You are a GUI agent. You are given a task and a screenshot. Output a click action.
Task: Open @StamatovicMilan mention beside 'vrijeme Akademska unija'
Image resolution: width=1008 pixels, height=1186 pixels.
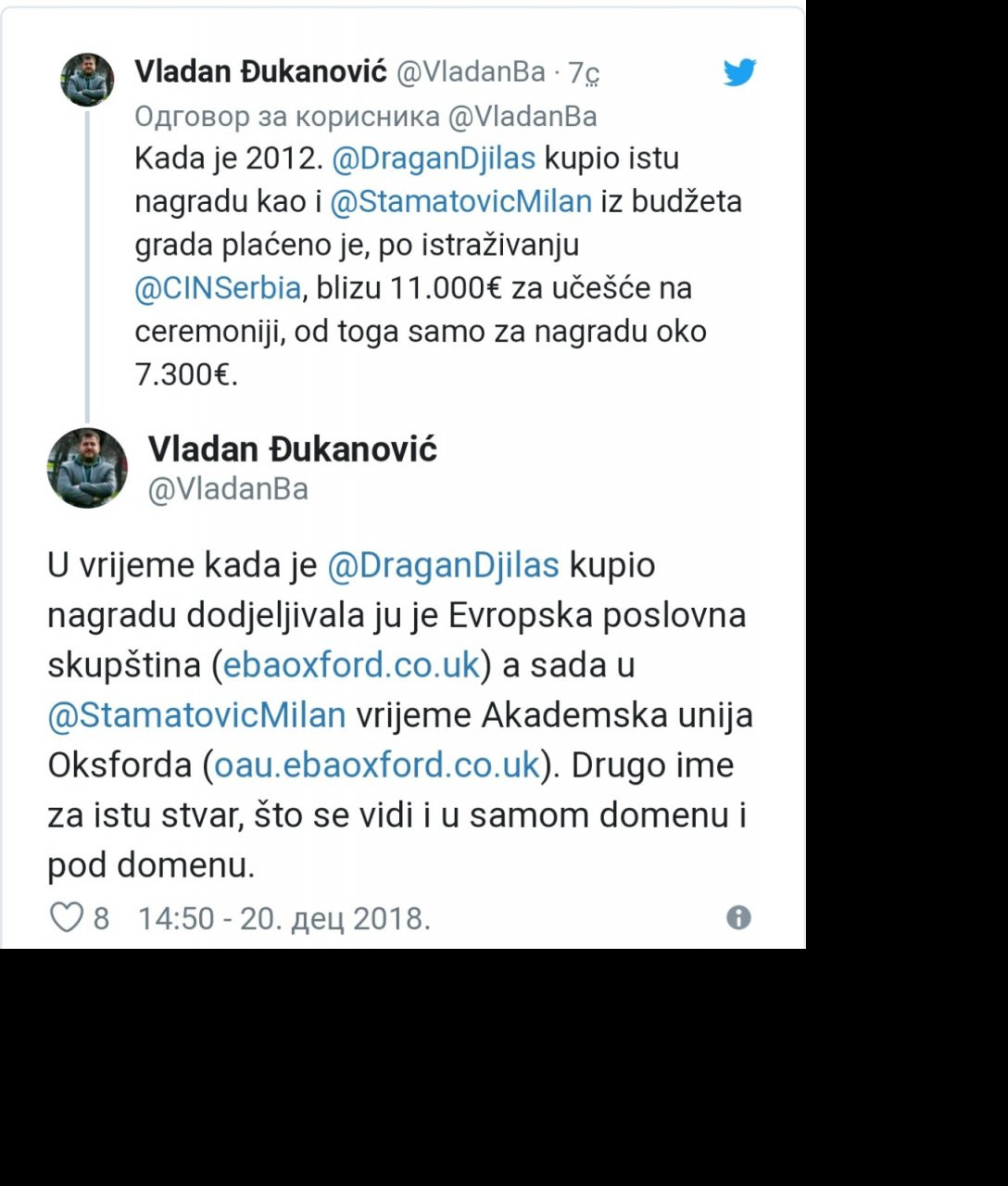coord(196,714)
